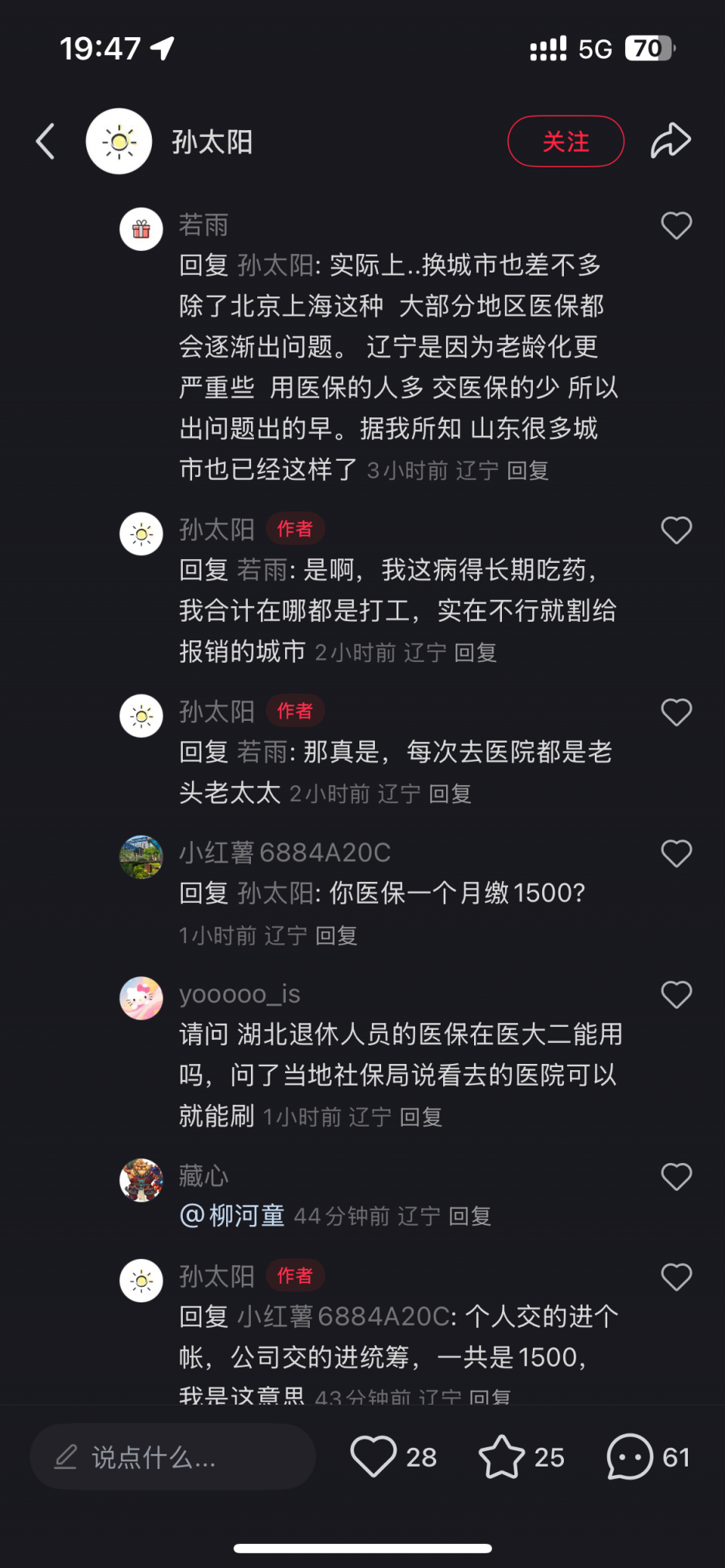Like 小红薯6884A20C's comment
Viewport: 725px width, 1568px height.
675,853
